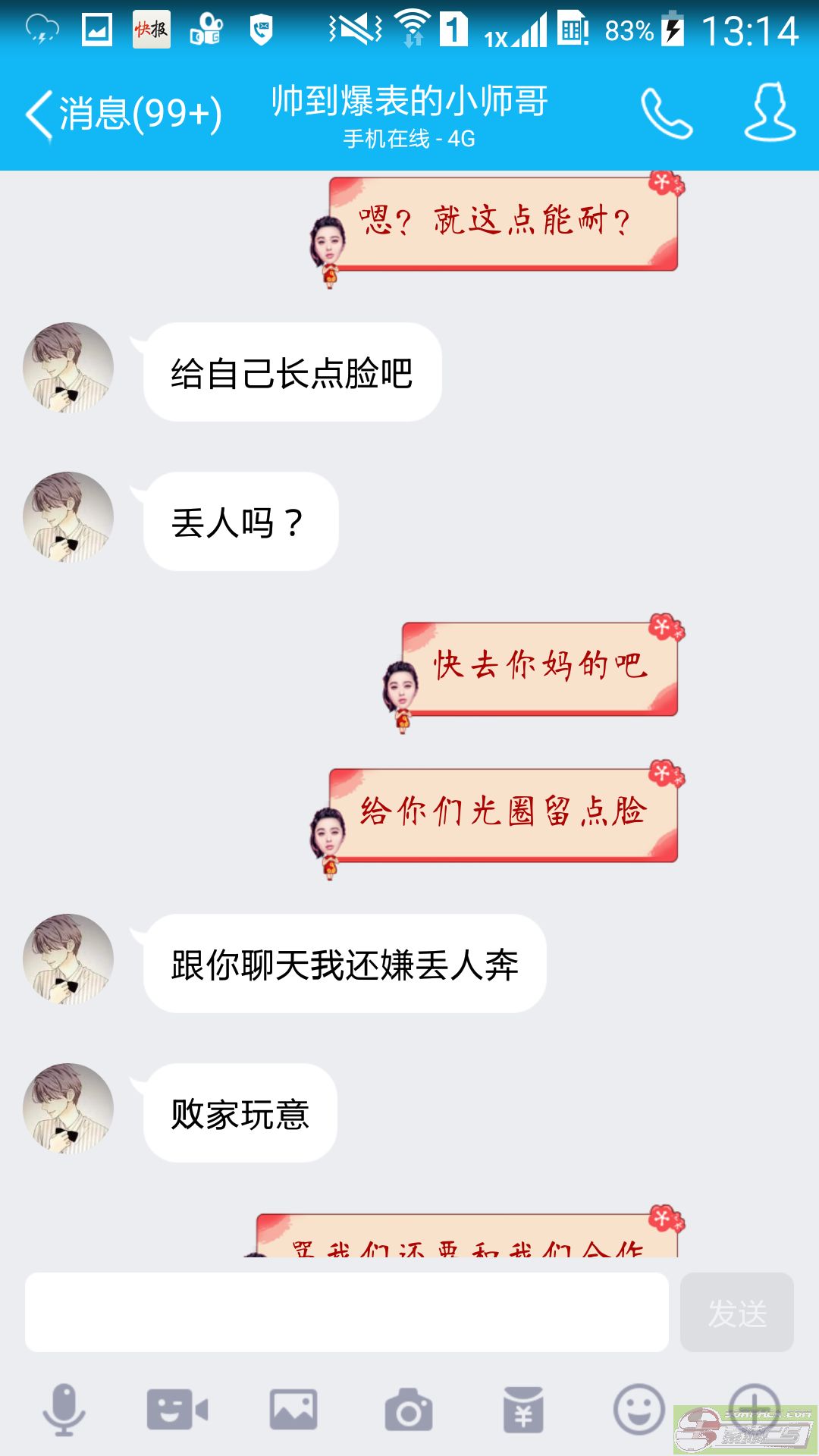The width and height of the screenshot is (819, 1456).
Task: Open the emoji picker
Action: pyautogui.click(x=638, y=1410)
